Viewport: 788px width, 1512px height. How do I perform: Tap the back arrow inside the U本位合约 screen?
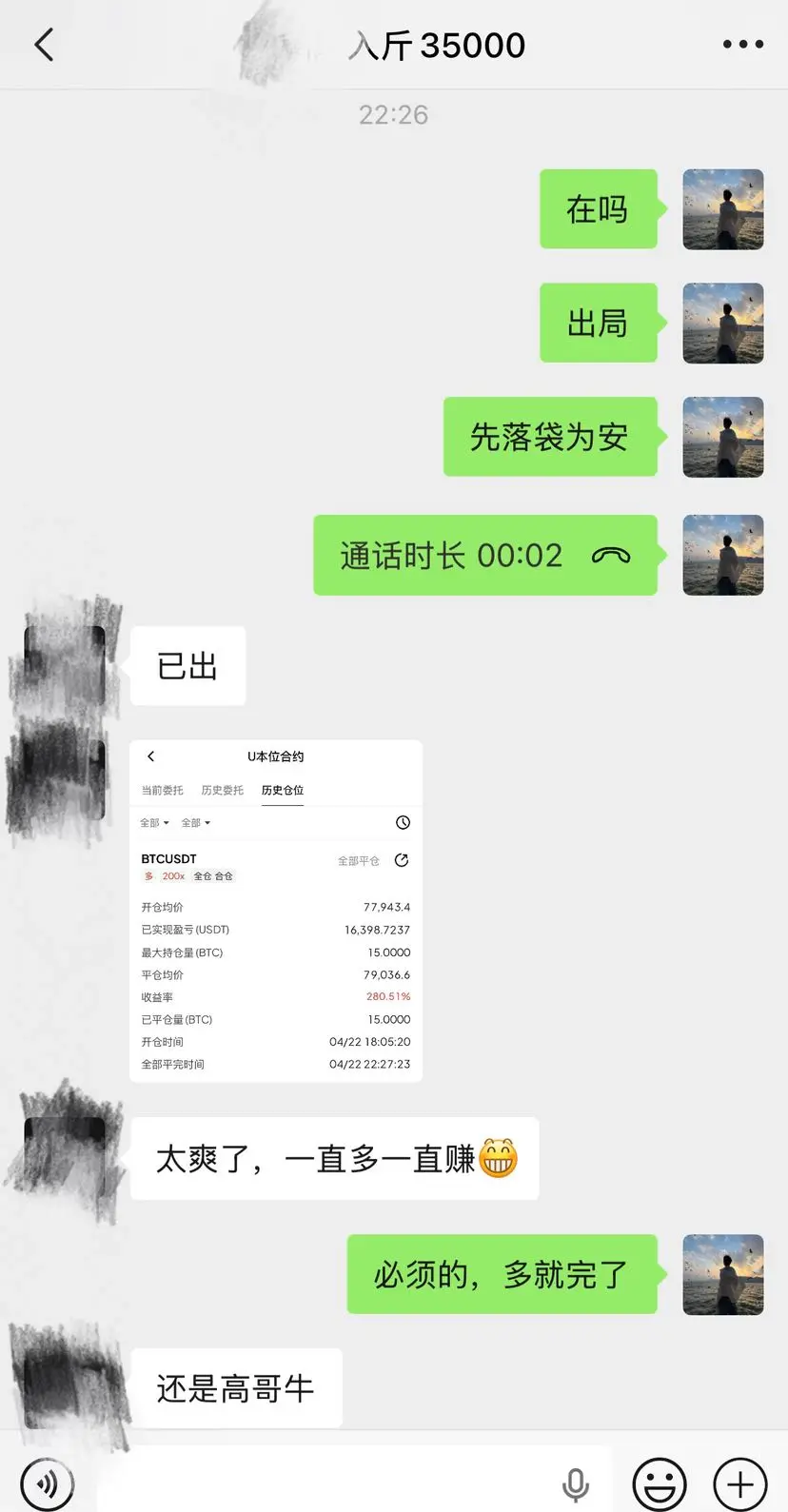coord(150,756)
